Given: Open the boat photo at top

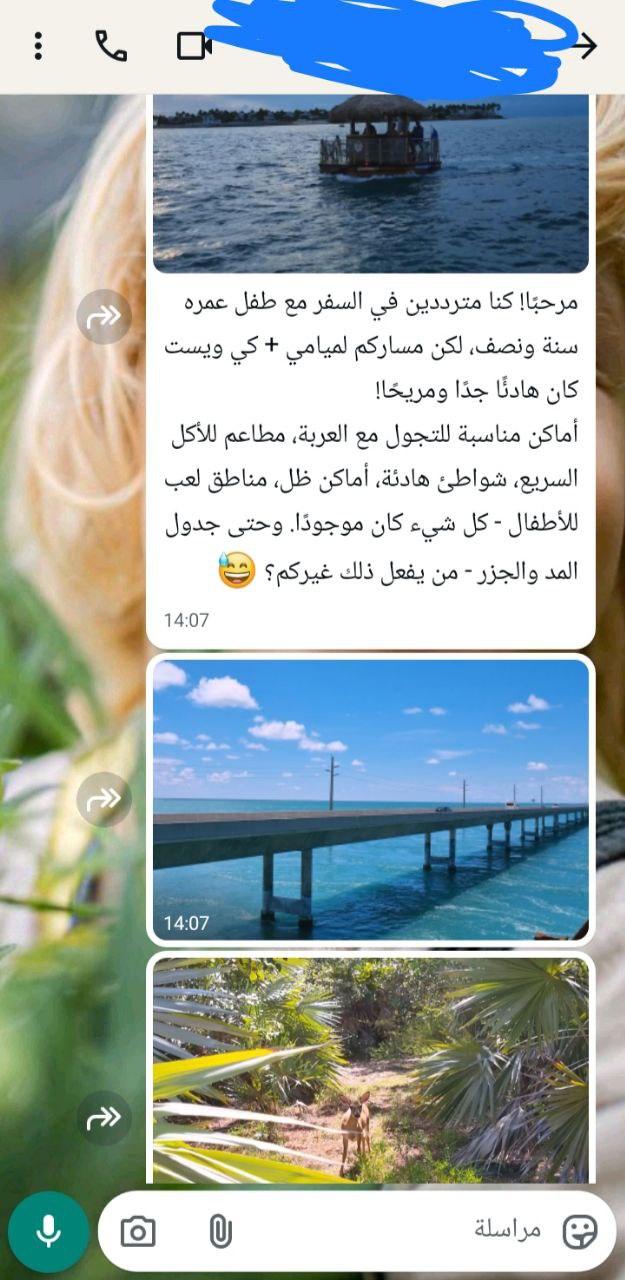Looking at the screenshot, I should 370,182.
